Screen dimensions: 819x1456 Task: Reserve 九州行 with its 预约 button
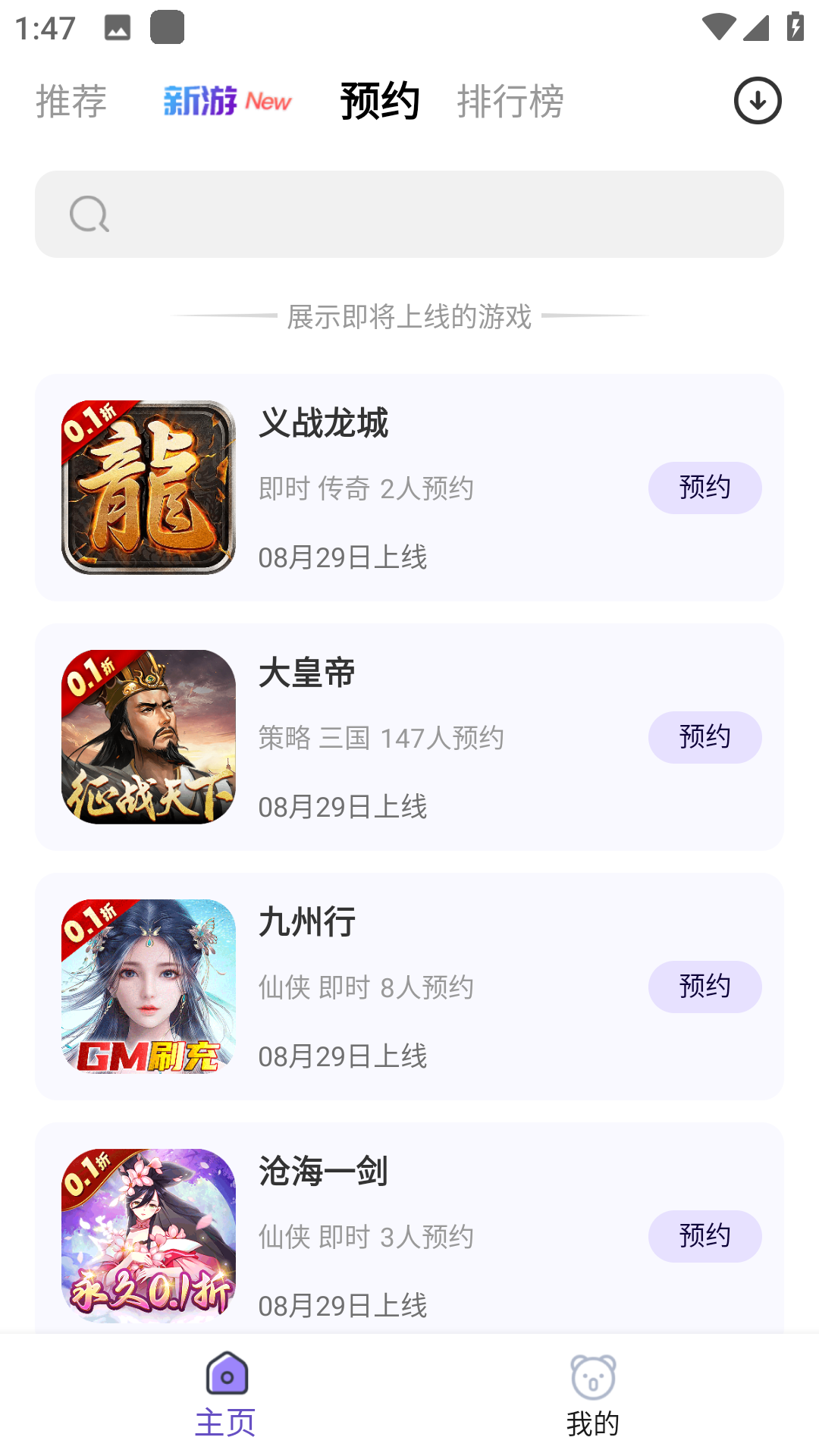[704, 987]
